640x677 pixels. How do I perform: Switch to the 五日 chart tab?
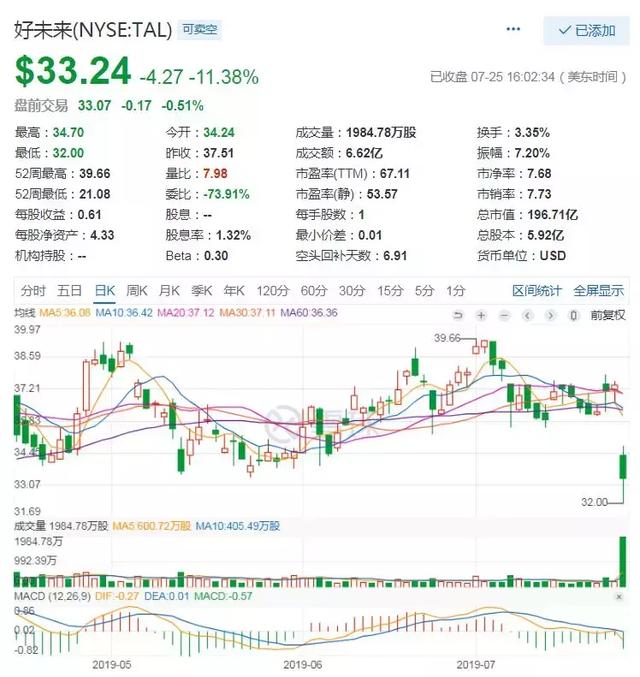69,291
